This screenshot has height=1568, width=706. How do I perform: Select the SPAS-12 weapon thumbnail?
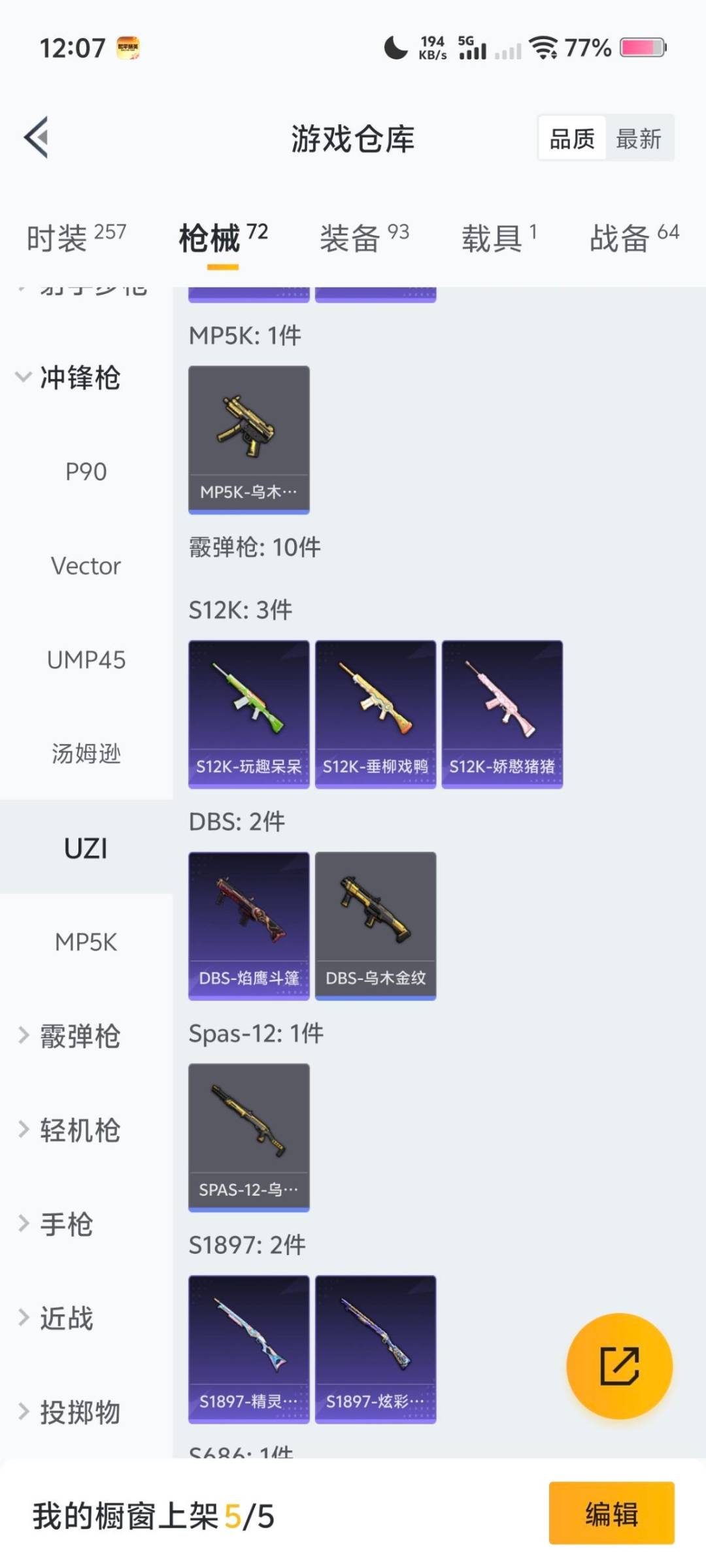(248, 1134)
